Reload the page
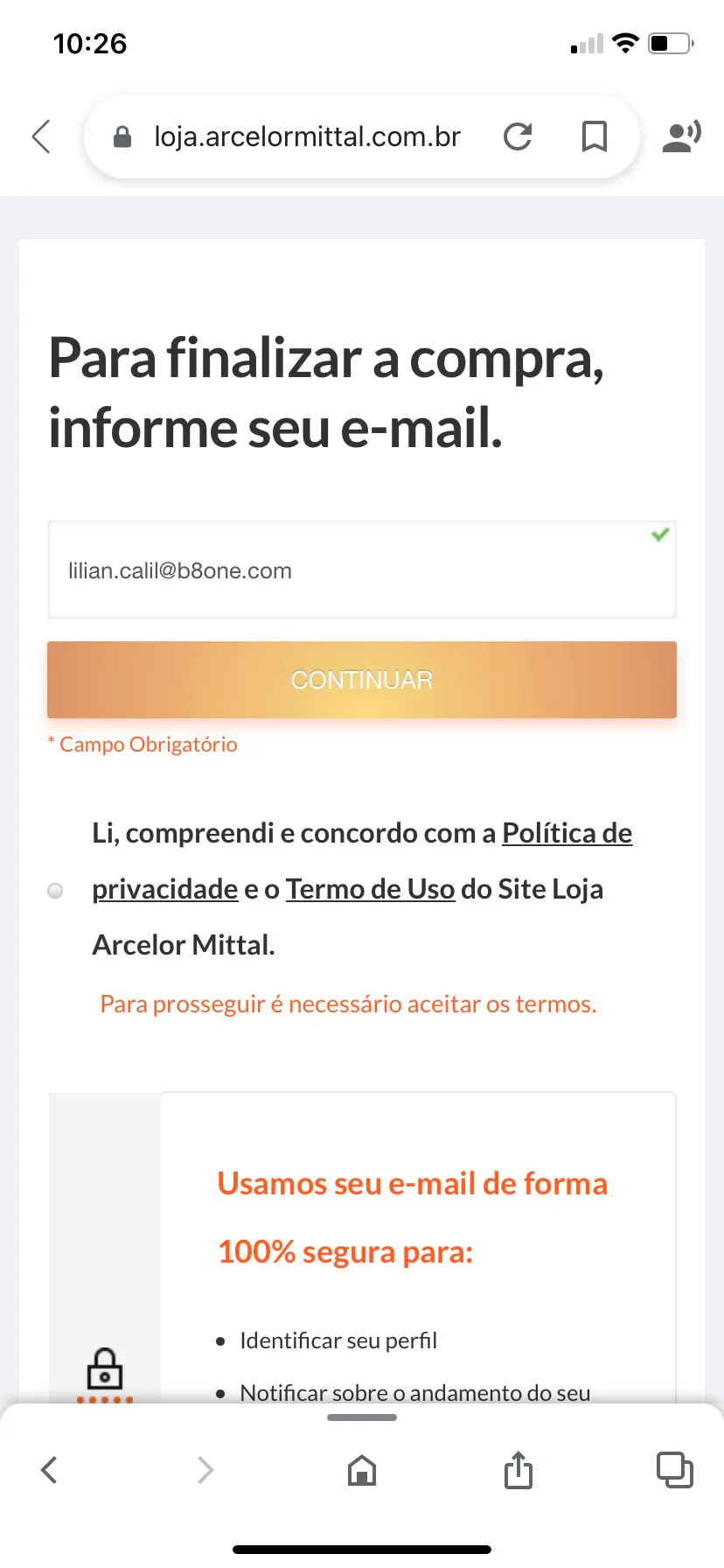724x1568 pixels. (518, 136)
